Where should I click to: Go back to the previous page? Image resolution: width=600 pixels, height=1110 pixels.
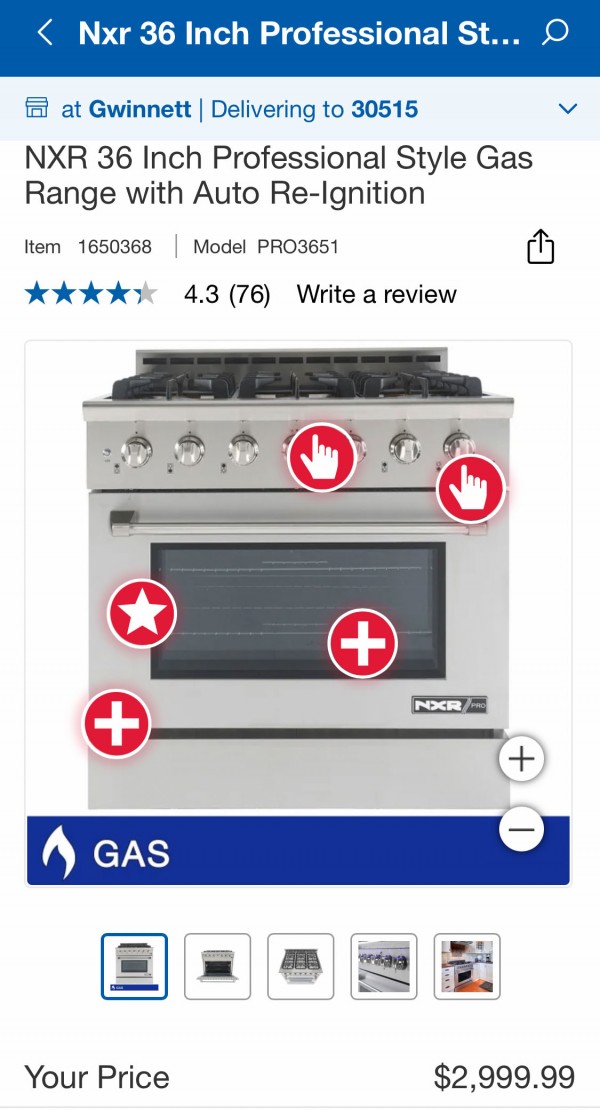click(x=44, y=33)
